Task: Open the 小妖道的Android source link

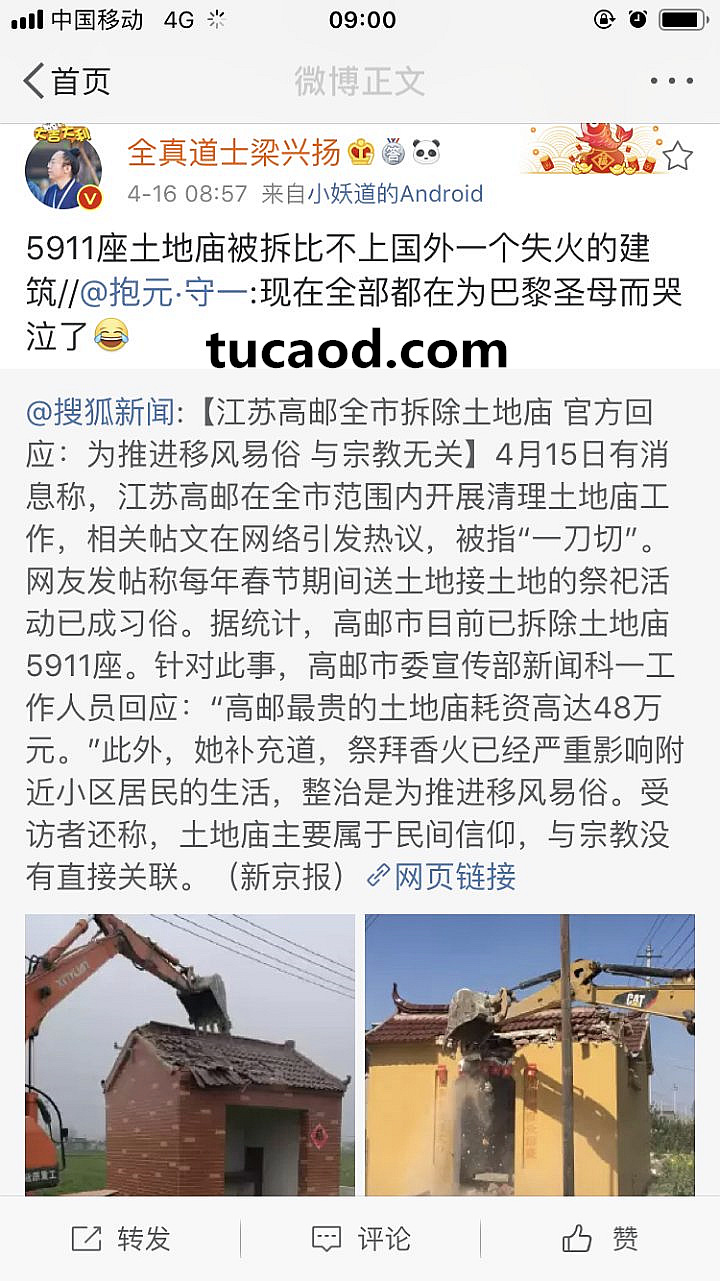Action: tap(395, 194)
